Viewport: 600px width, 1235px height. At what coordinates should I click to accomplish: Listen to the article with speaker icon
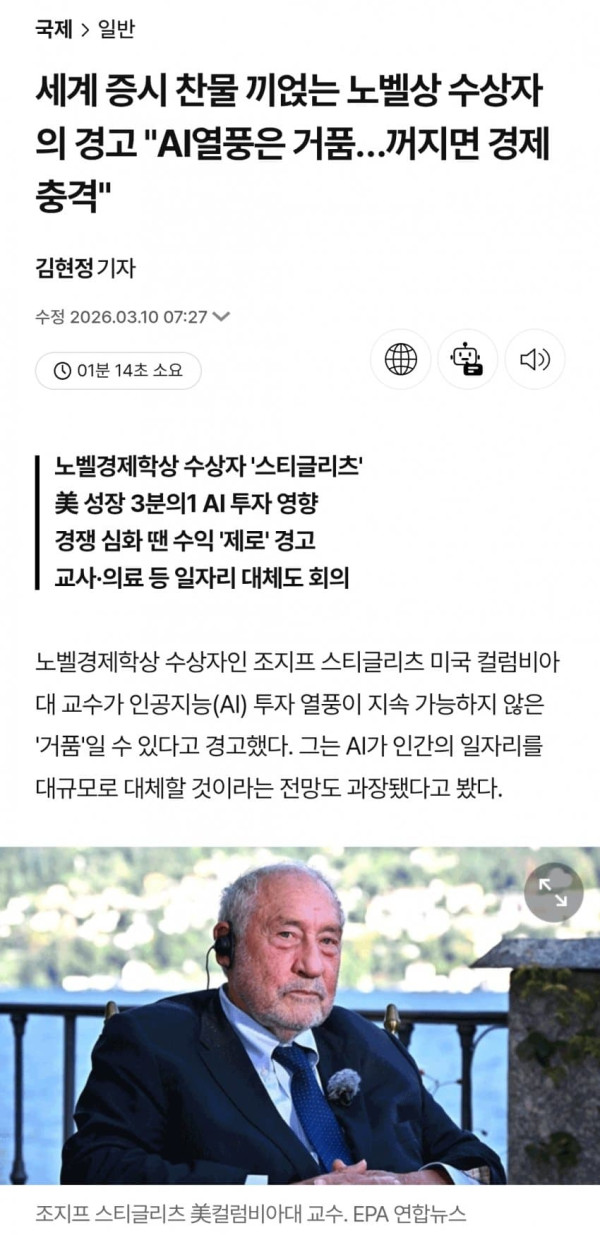(534, 359)
